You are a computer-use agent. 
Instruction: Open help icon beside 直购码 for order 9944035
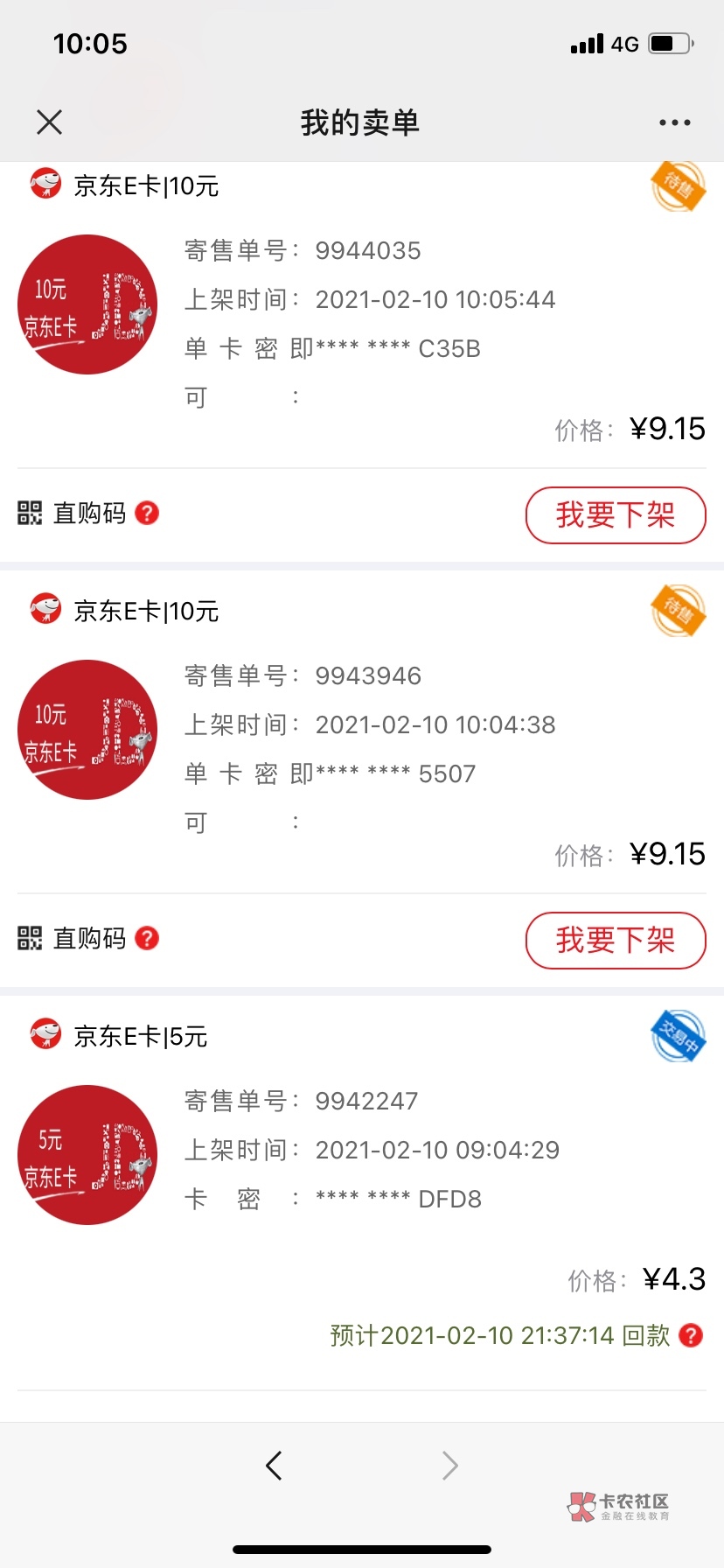pos(148,514)
